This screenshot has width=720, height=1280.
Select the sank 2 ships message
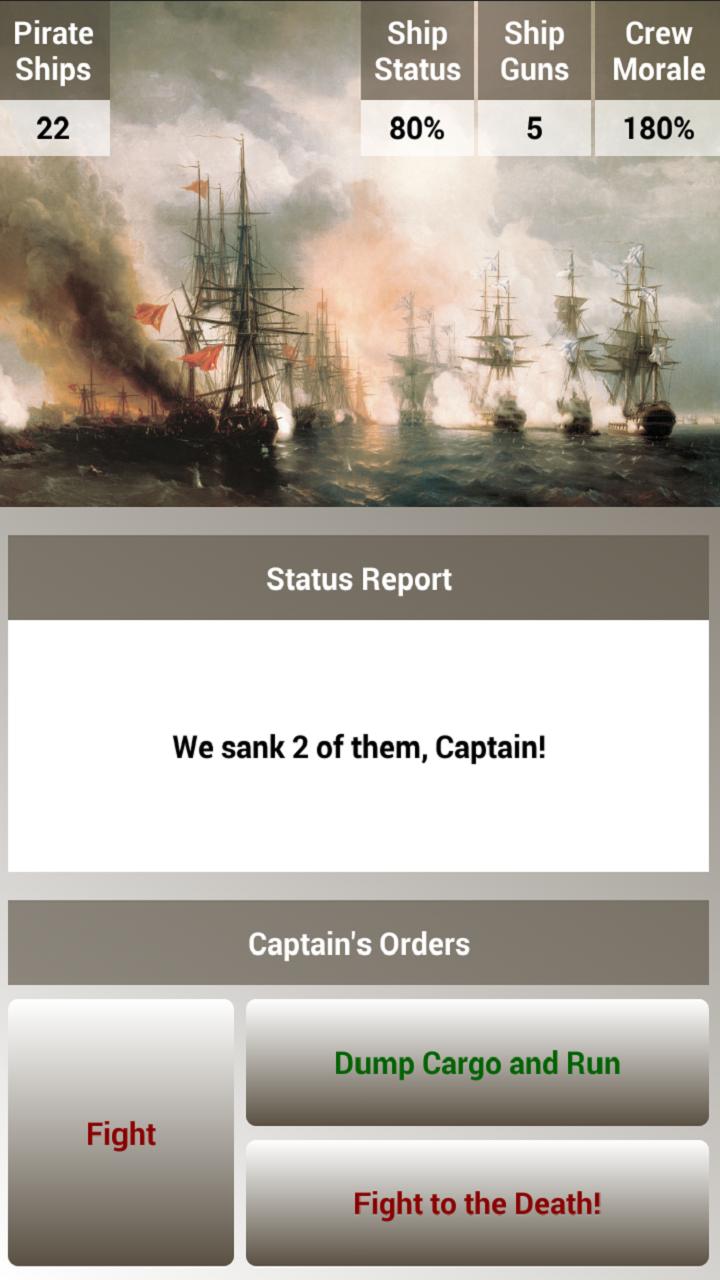coord(360,746)
